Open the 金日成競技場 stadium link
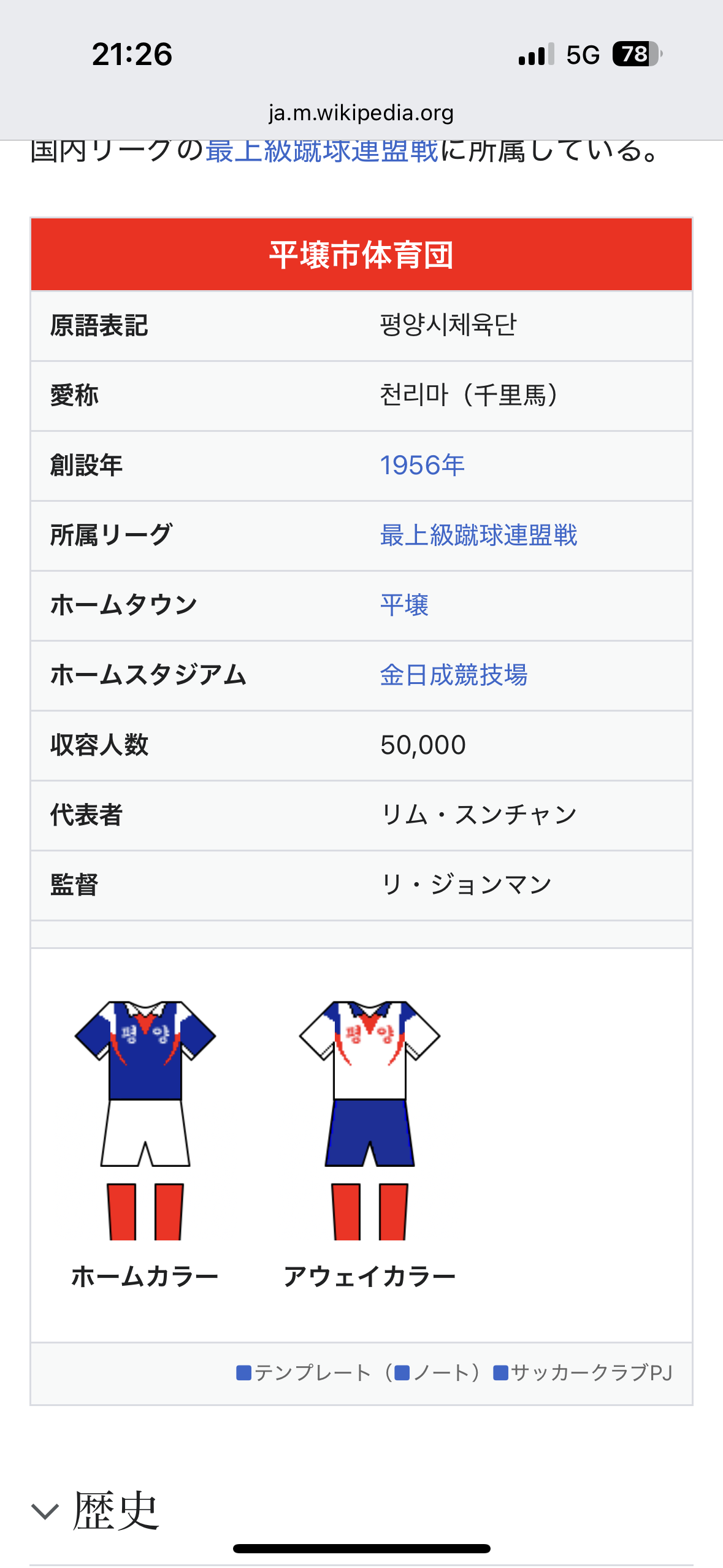Screen dimensions: 723x1568 tap(454, 675)
